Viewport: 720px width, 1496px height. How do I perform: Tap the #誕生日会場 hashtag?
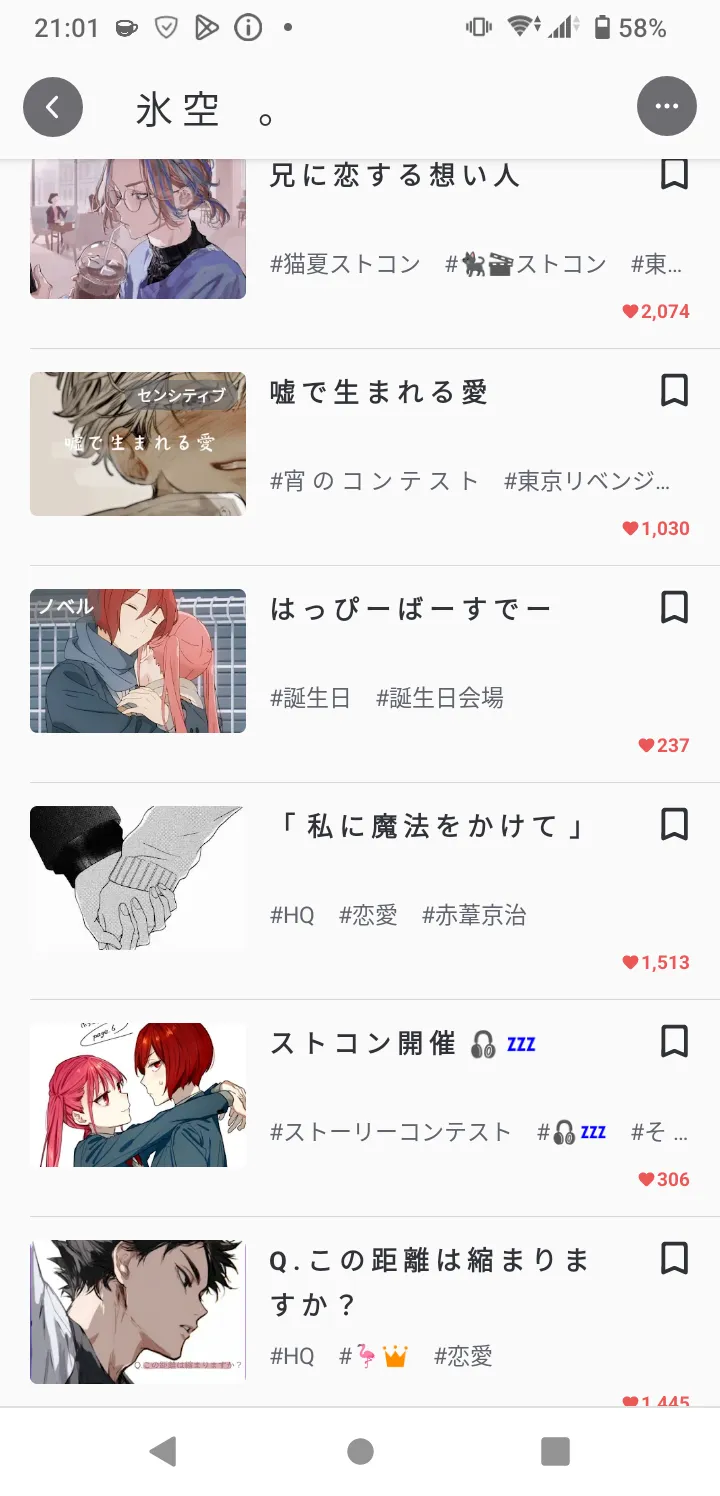pos(439,698)
